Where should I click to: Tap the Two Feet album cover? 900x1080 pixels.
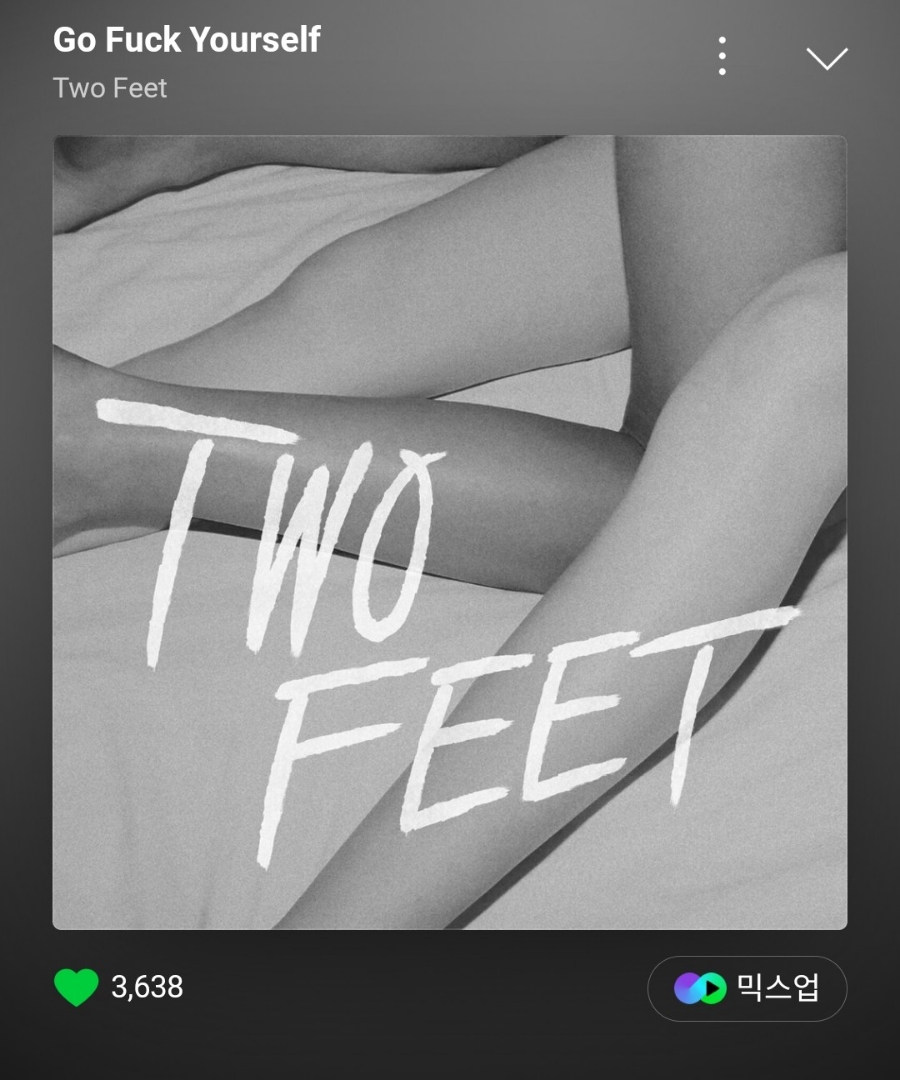(450, 532)
